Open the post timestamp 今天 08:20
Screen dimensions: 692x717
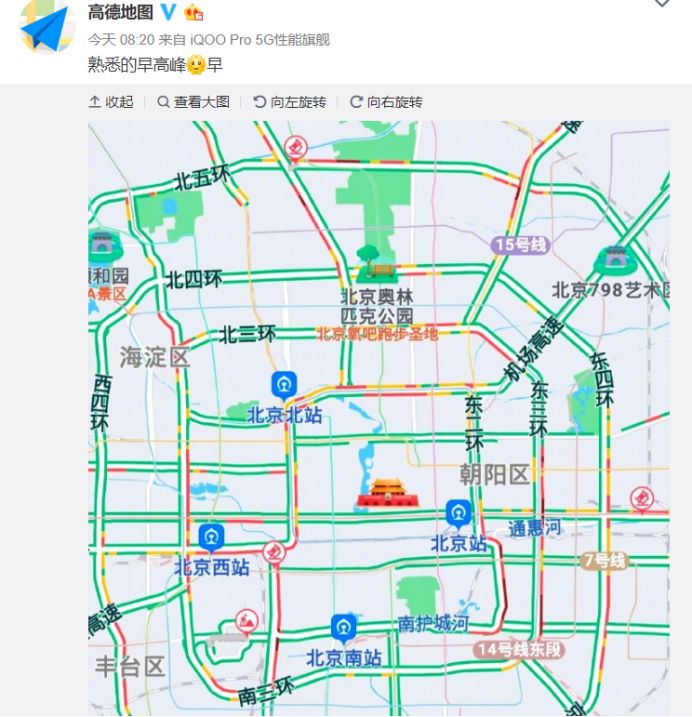click(x=121, y=40)
